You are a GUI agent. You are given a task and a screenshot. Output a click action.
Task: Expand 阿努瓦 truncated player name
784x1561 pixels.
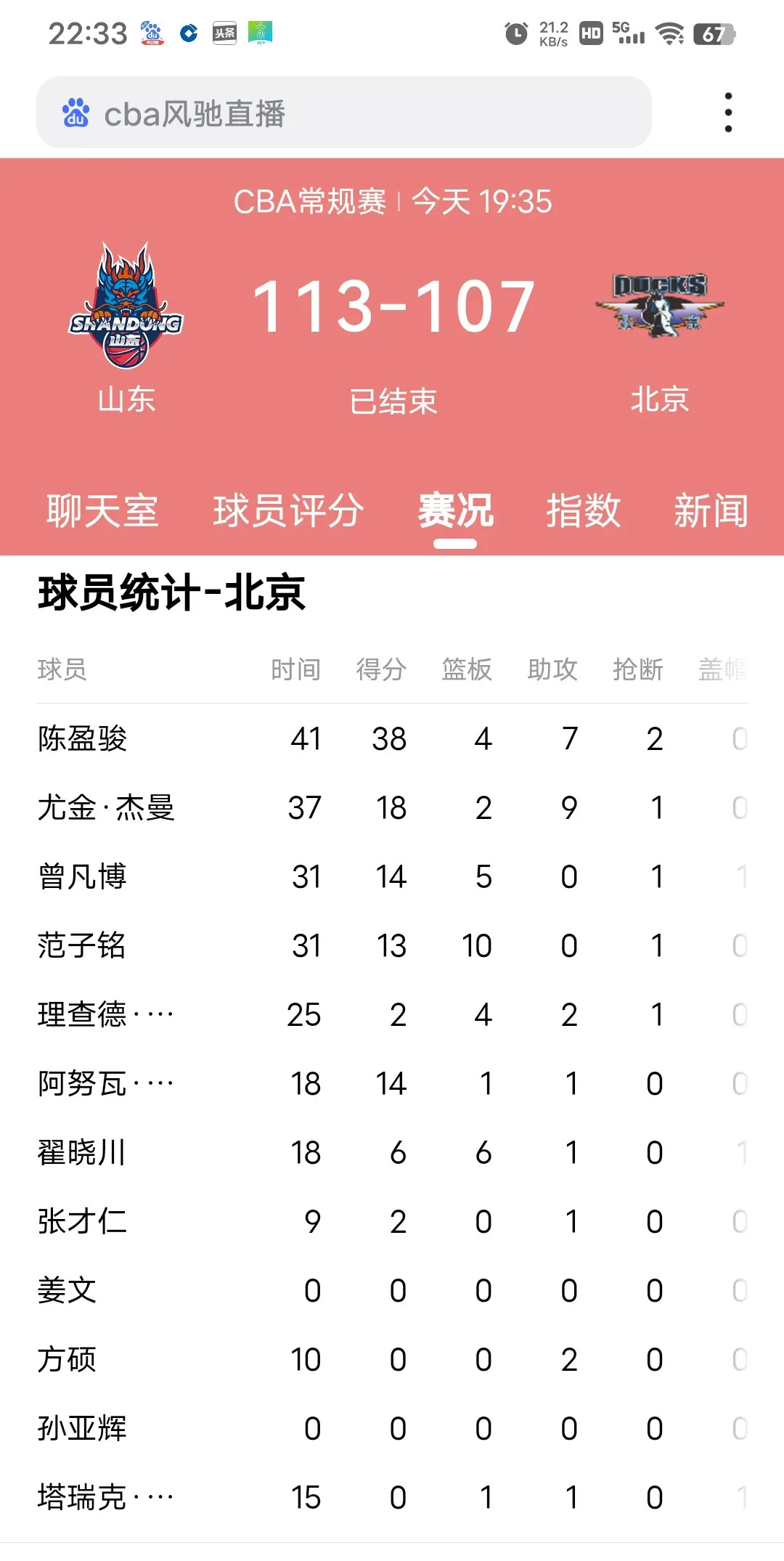pyautogui.click(x=105, y=1083)
